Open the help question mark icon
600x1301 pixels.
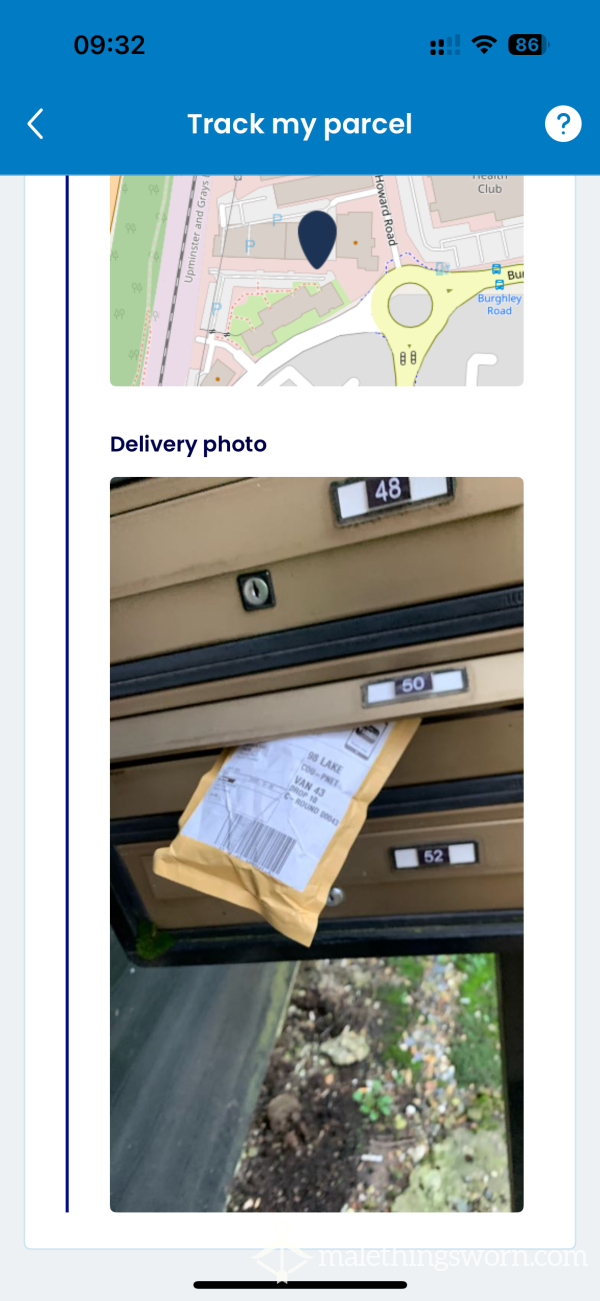(x=563, y=124)
